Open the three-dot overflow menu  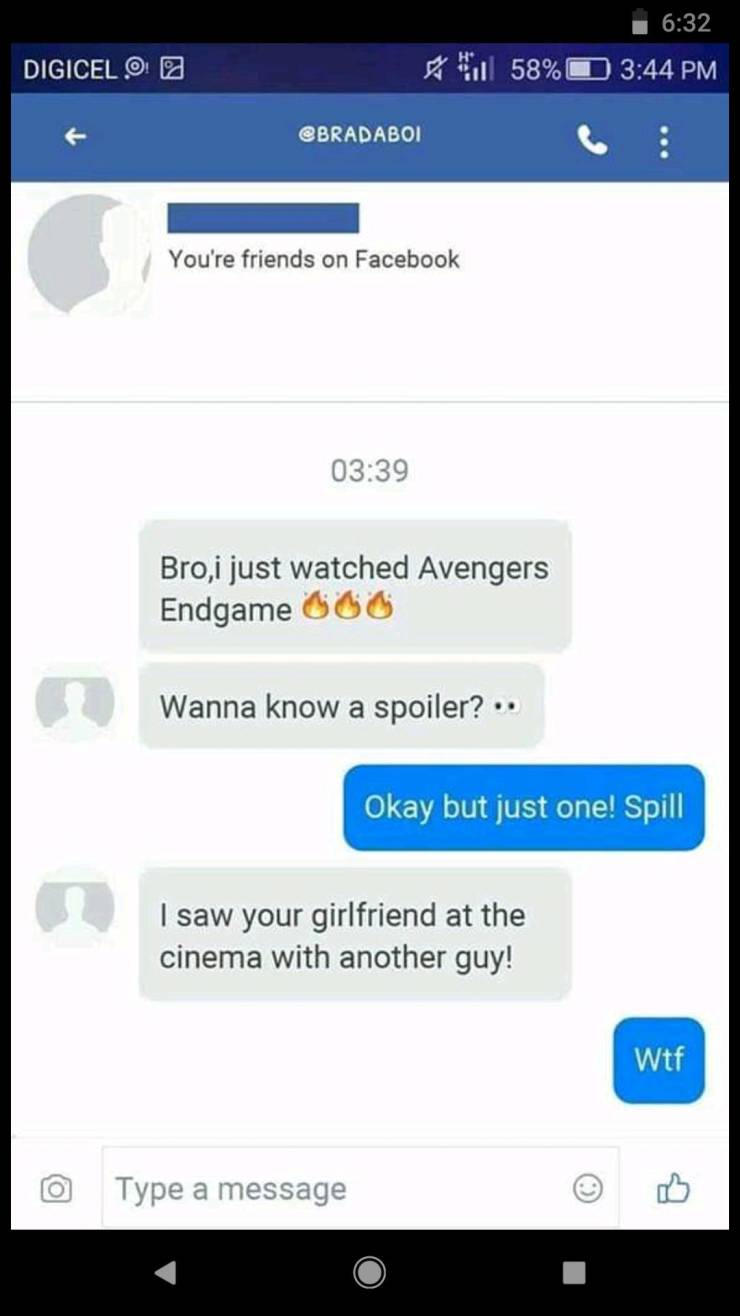point(663,141)
